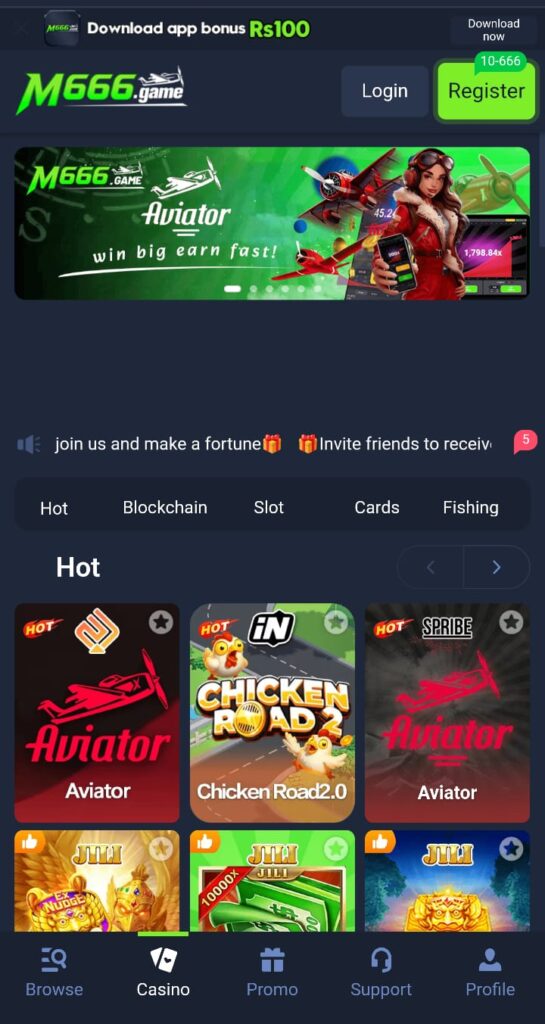This screenshot has width=545, height=1024.
Task: Open the messages bubble with badge 5
Action: pyautogui.click(x=525, y=442)
